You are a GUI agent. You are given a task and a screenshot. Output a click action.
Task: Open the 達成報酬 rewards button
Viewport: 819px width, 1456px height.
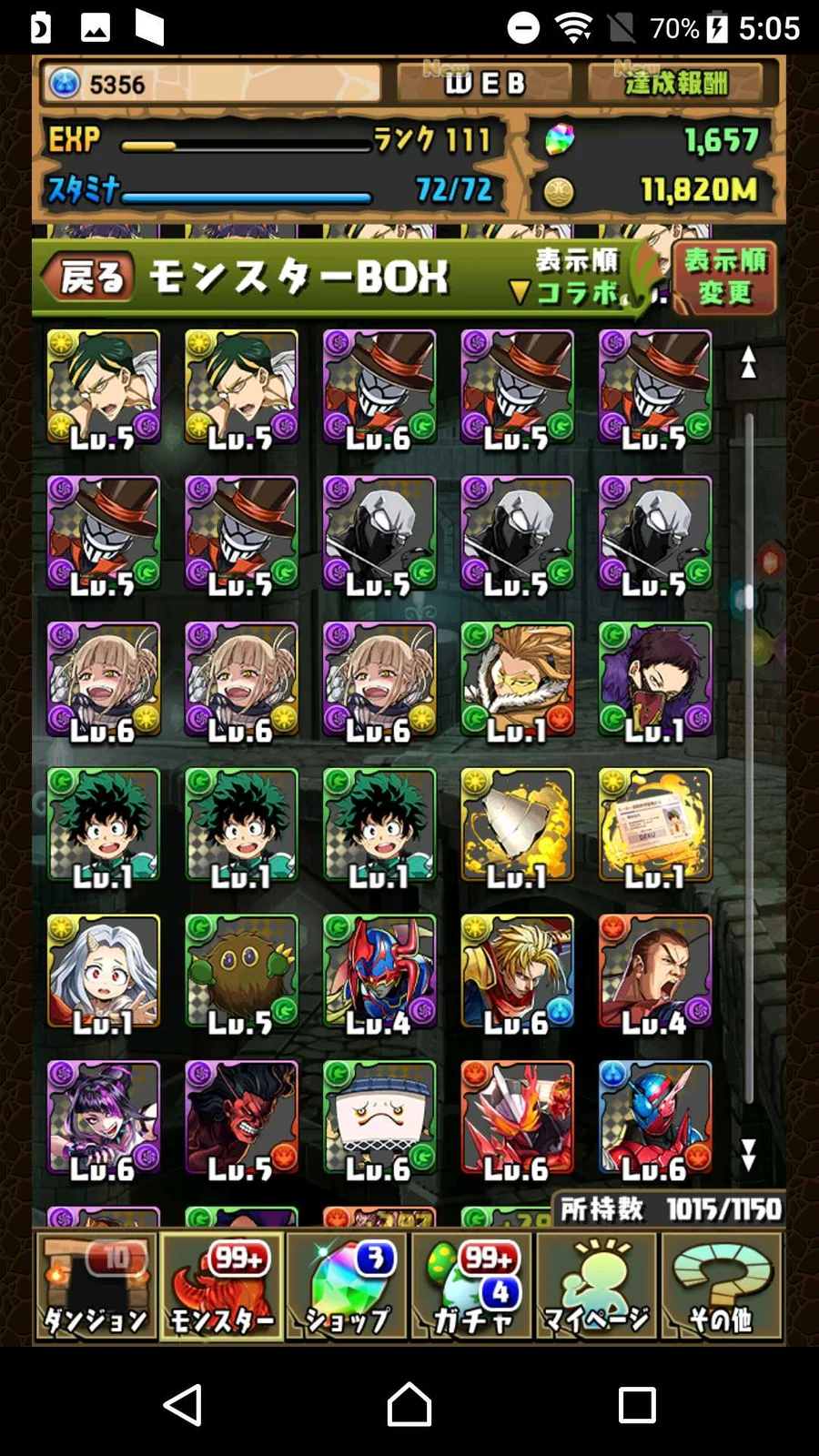click(x=678, y=84)
